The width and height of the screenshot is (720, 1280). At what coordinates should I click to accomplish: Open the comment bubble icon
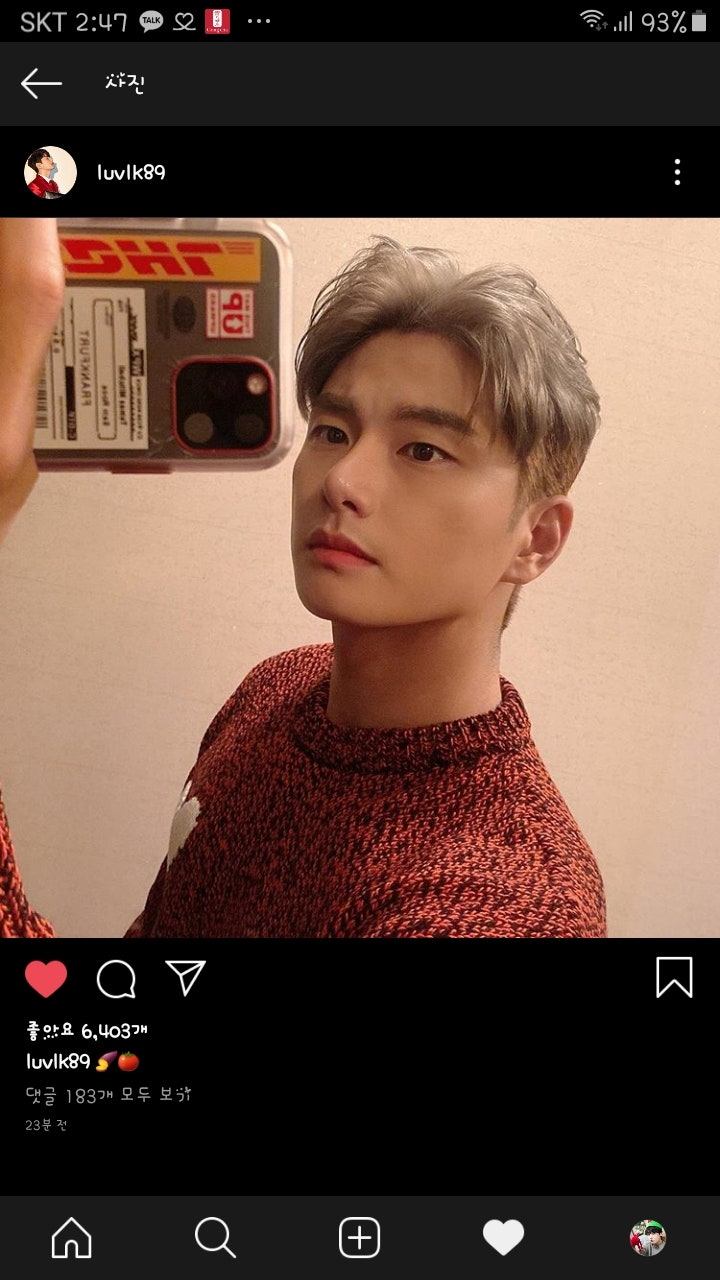point(117,979)
